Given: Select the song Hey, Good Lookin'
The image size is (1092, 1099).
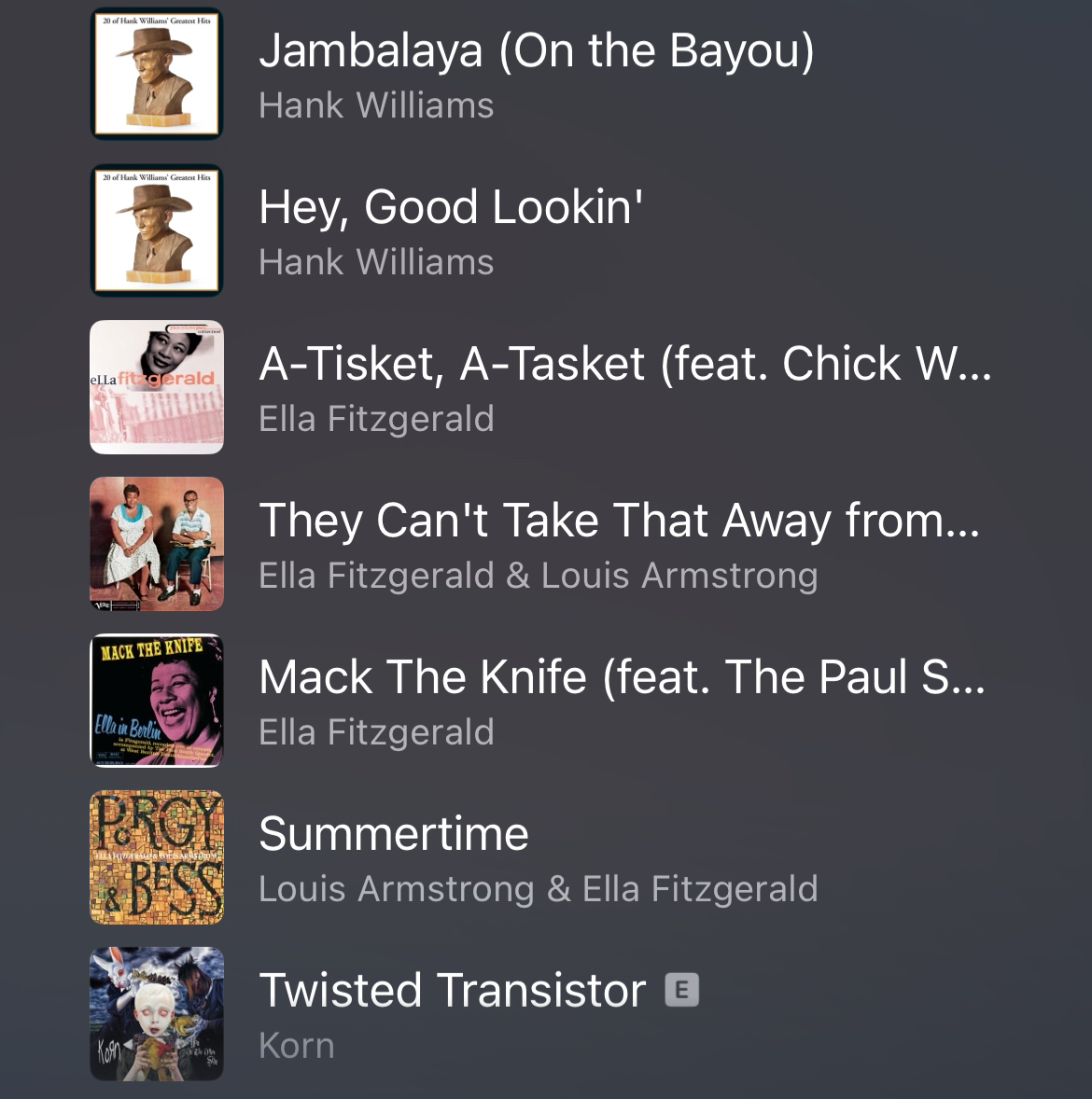Looking at the screenshot, I should tap(451, 231).
